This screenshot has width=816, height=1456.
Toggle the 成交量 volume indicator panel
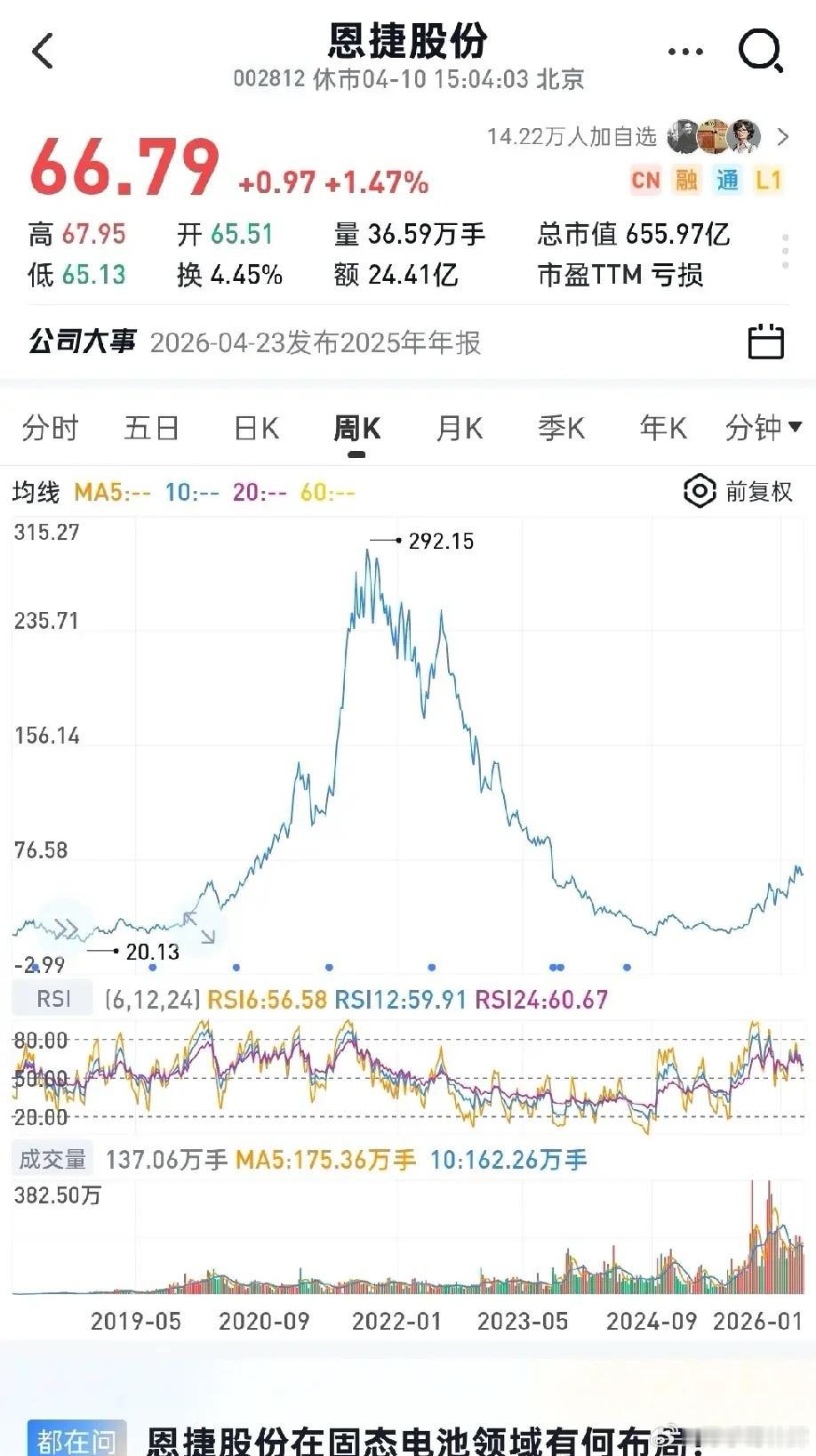point(52,1160)
